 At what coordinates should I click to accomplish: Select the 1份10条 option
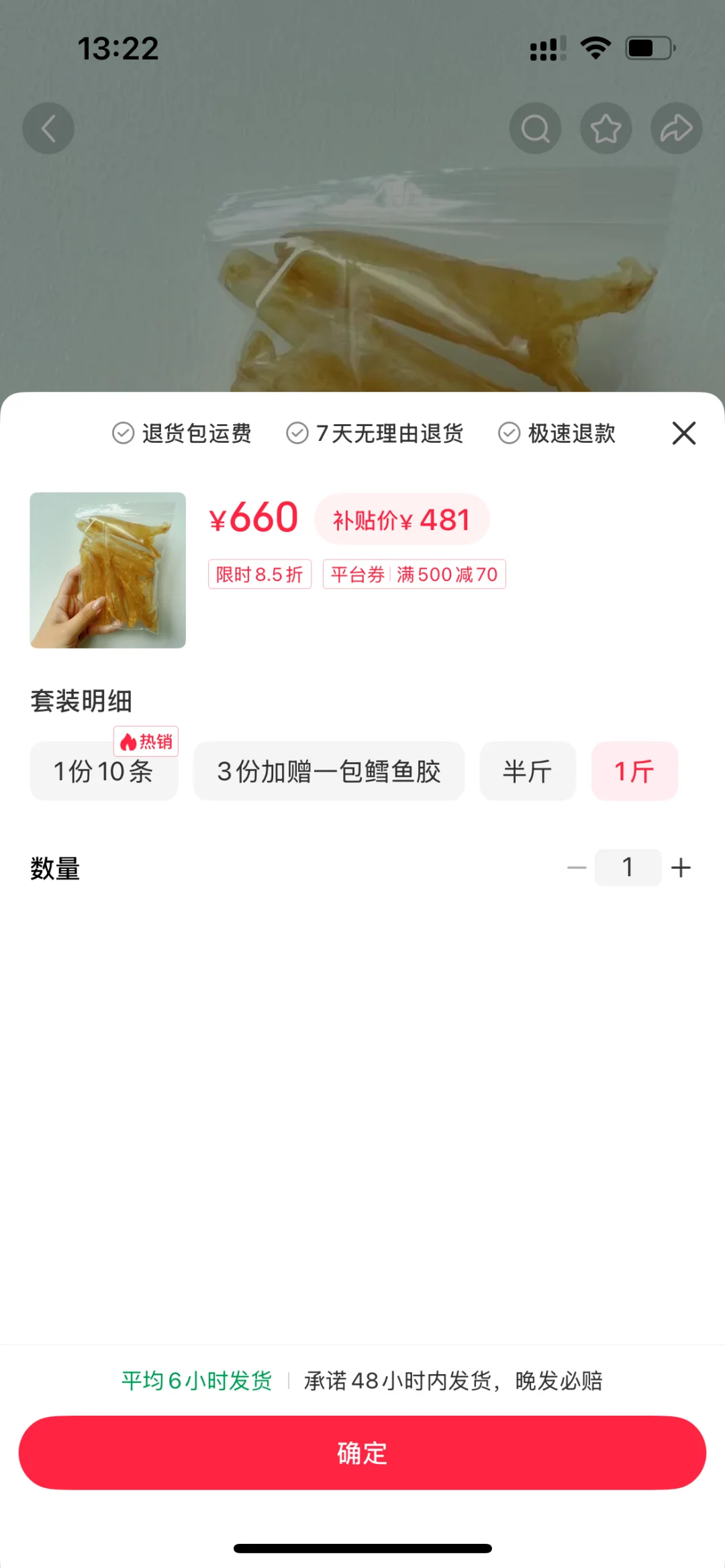click(x=104, y=772)
